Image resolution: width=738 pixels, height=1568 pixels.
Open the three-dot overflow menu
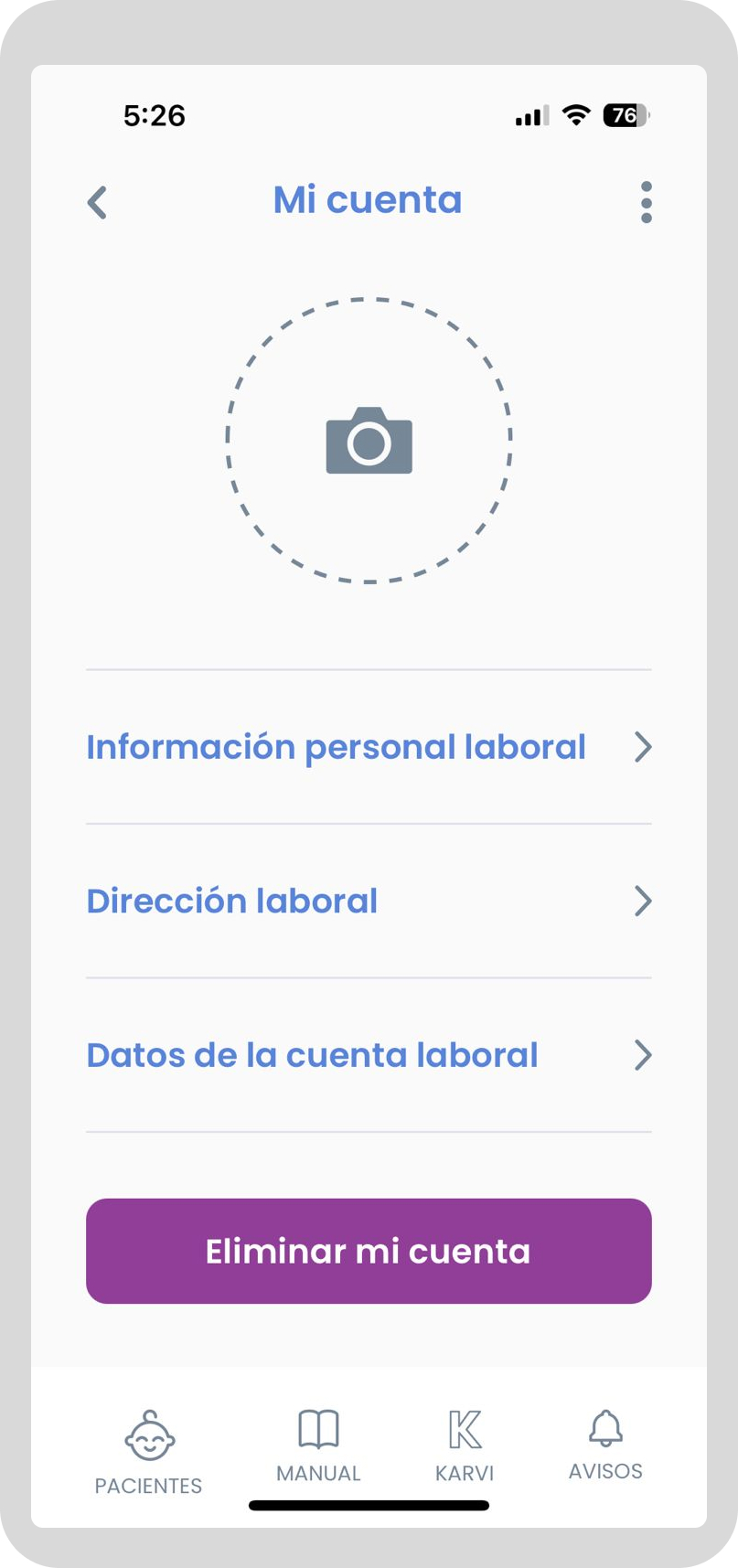[646, 202]
